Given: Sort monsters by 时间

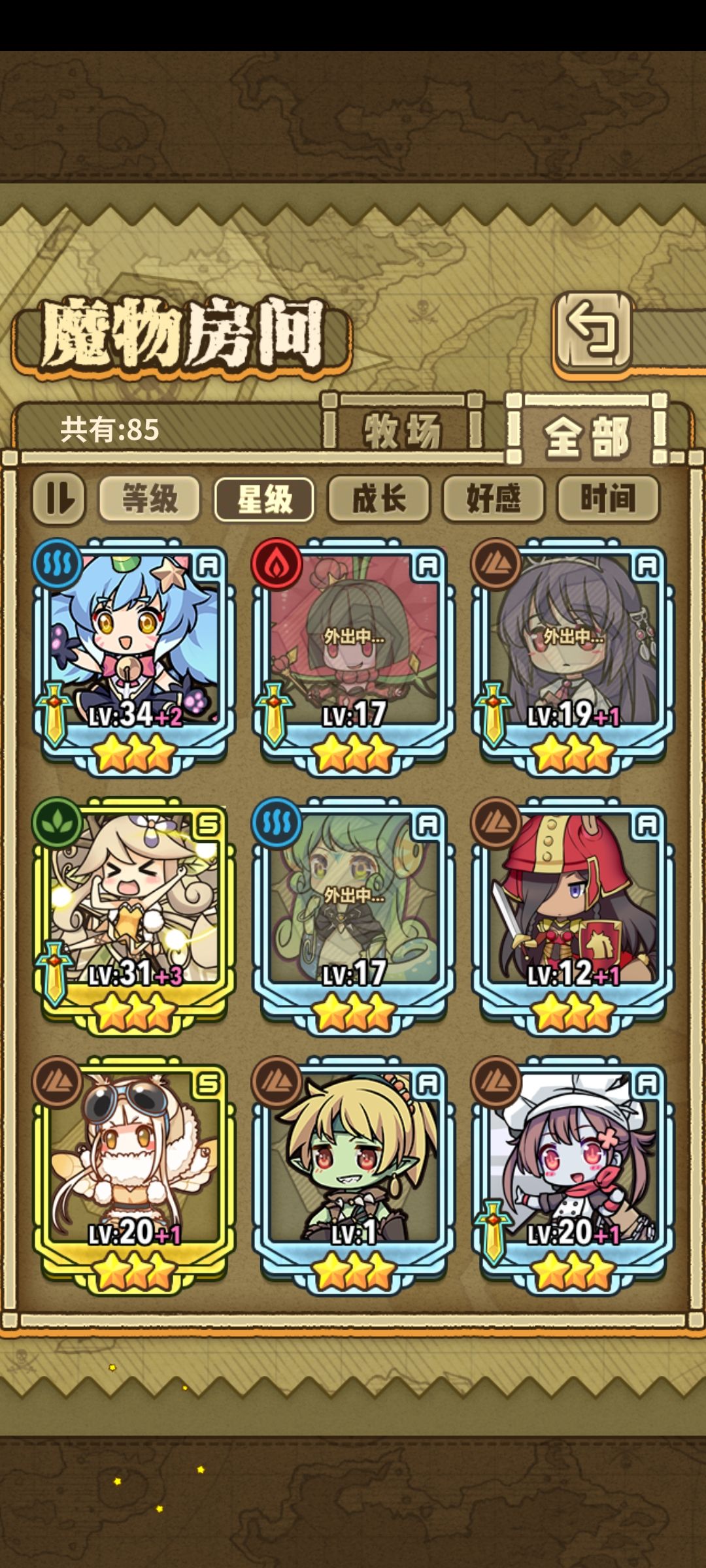Looking at the screenshot, I should tap(608, 498).
